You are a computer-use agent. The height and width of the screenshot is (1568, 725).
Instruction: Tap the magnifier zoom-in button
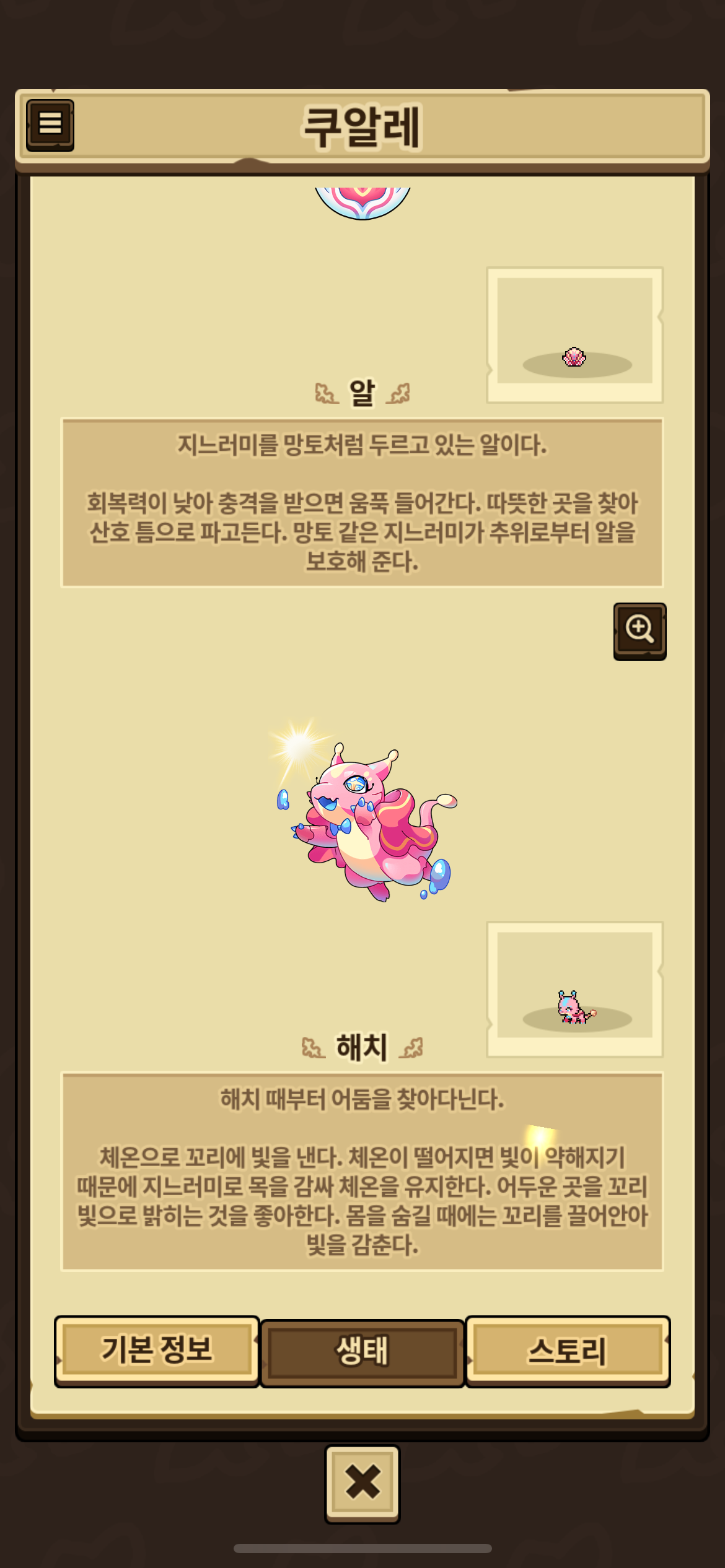point(639,631)
